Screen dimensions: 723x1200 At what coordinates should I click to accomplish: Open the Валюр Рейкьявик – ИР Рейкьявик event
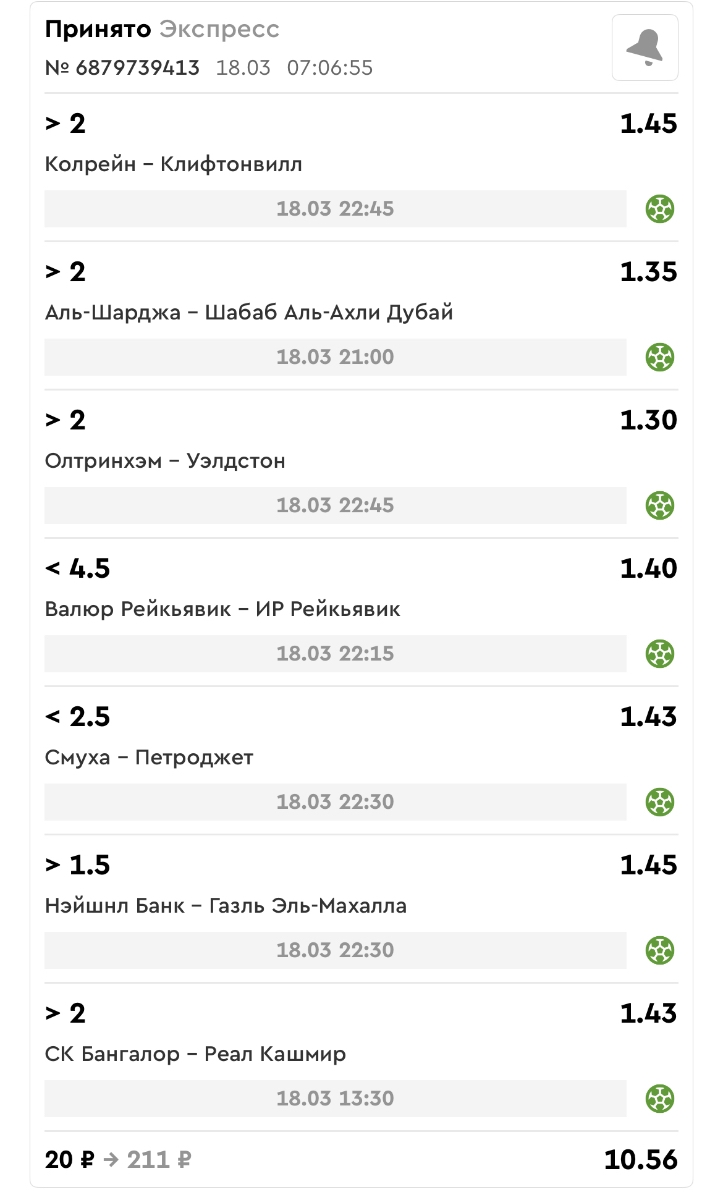click(x=223, y=609)
